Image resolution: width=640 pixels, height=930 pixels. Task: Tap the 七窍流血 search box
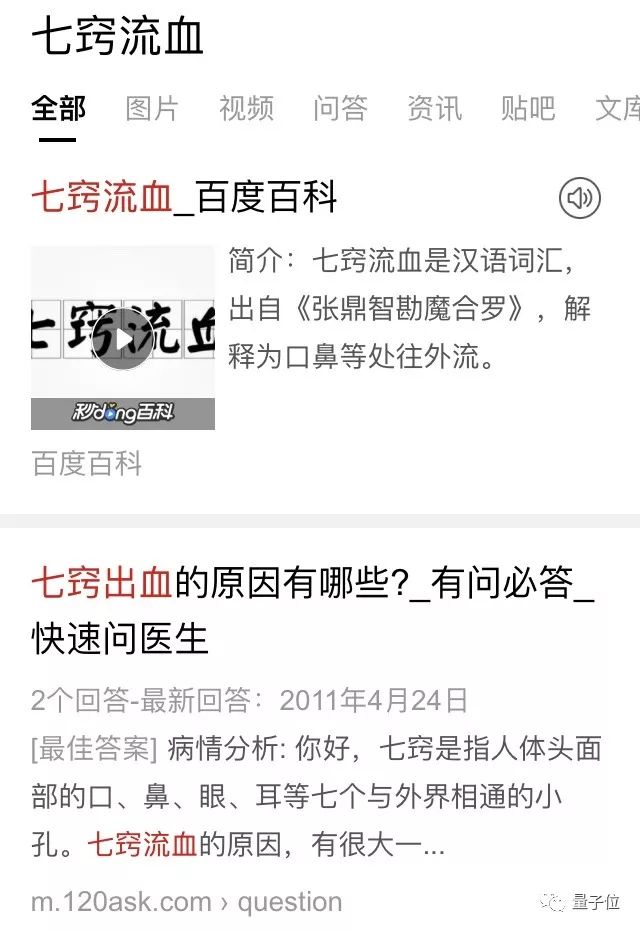(118, 37)
